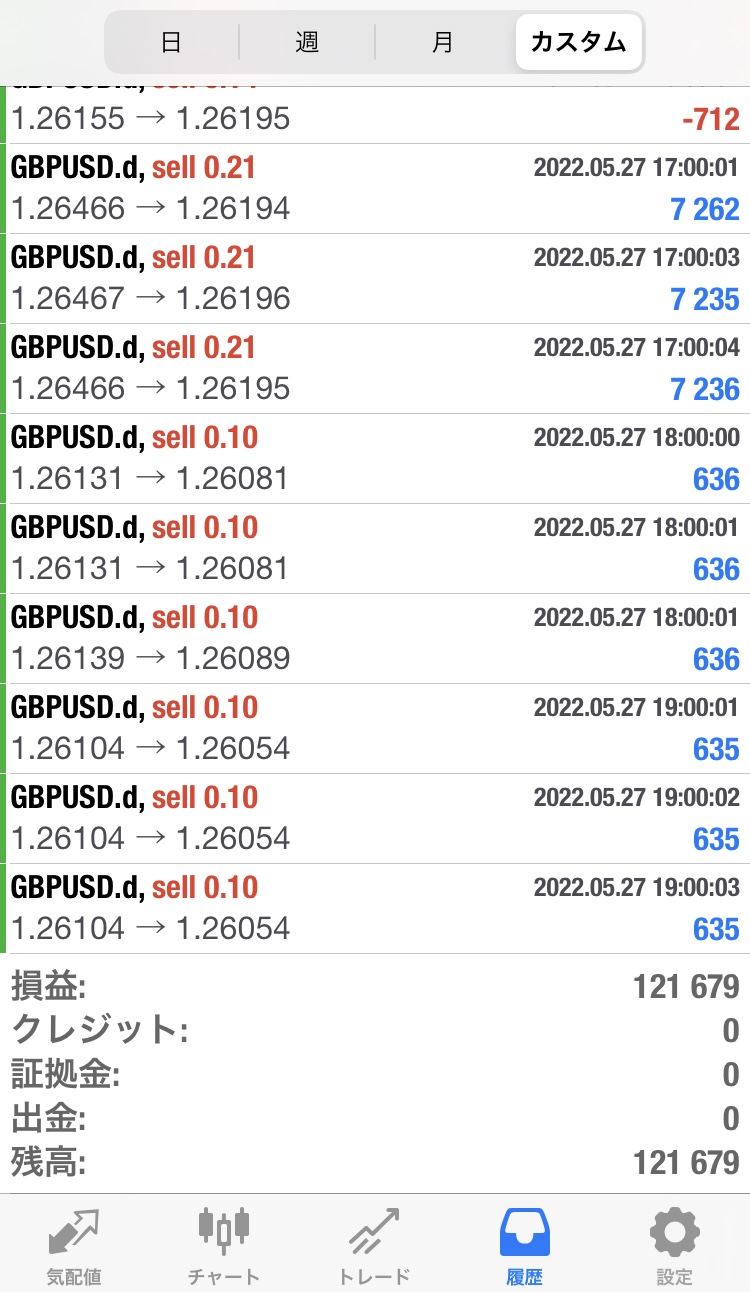Tap the 履歴 history tab

524,1246
